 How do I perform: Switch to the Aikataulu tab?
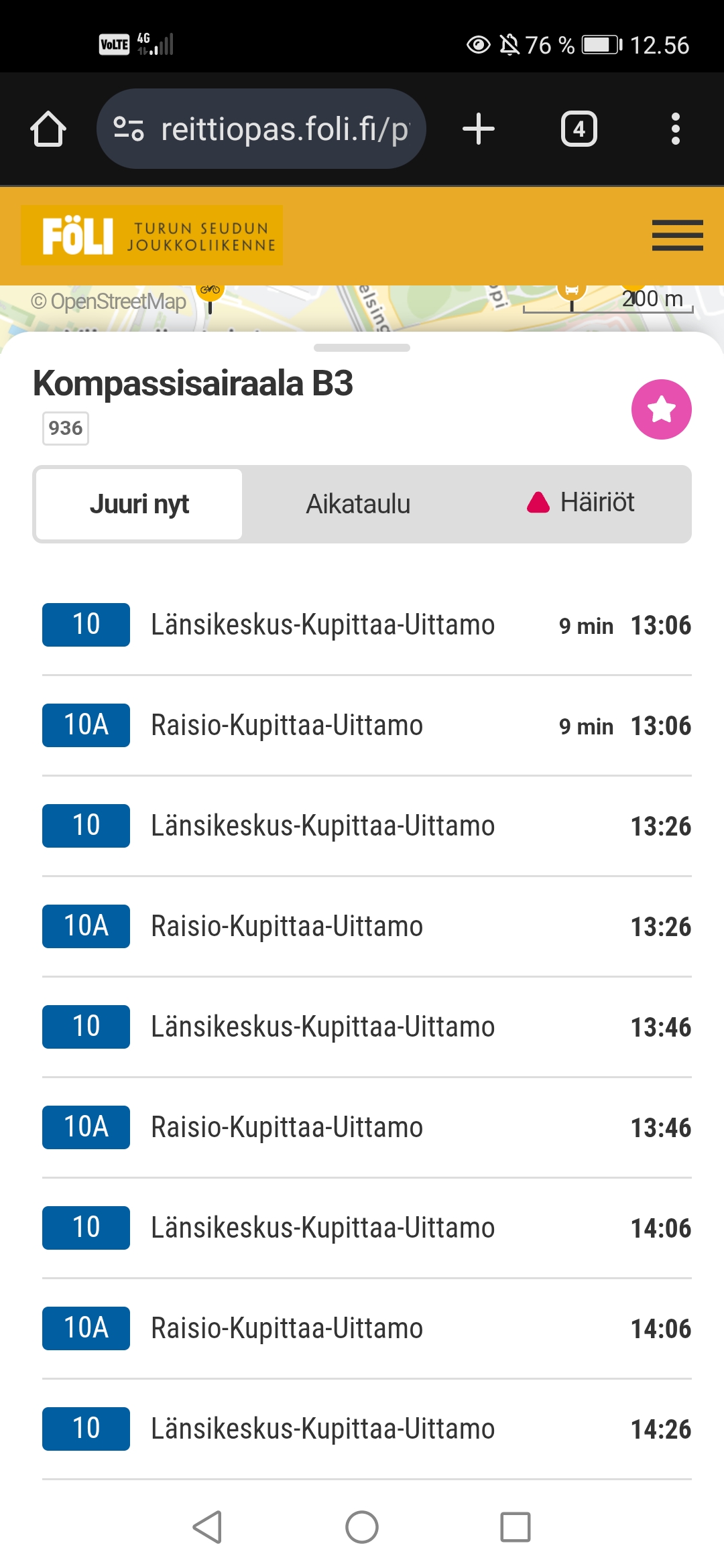(358, 504)
